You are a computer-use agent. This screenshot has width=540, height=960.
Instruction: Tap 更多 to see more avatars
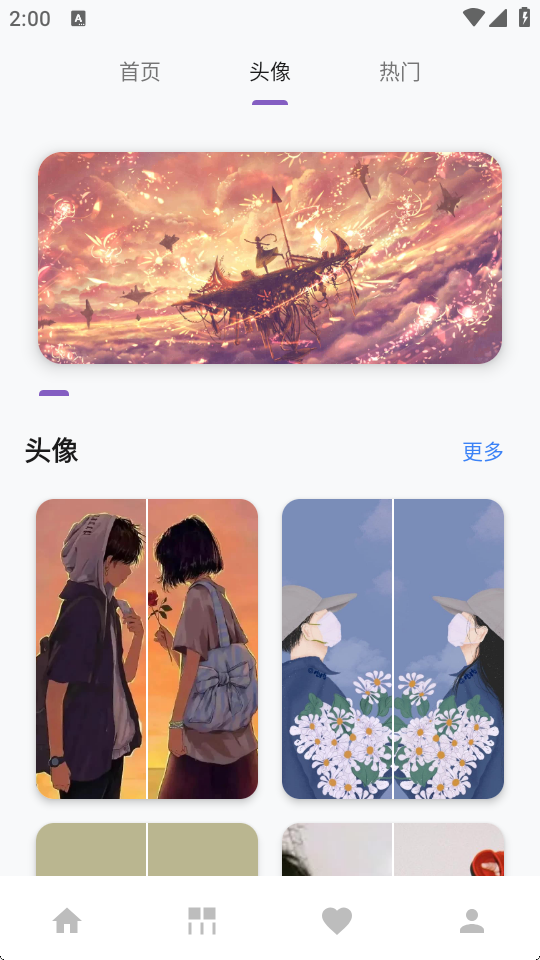click(482, 452)
